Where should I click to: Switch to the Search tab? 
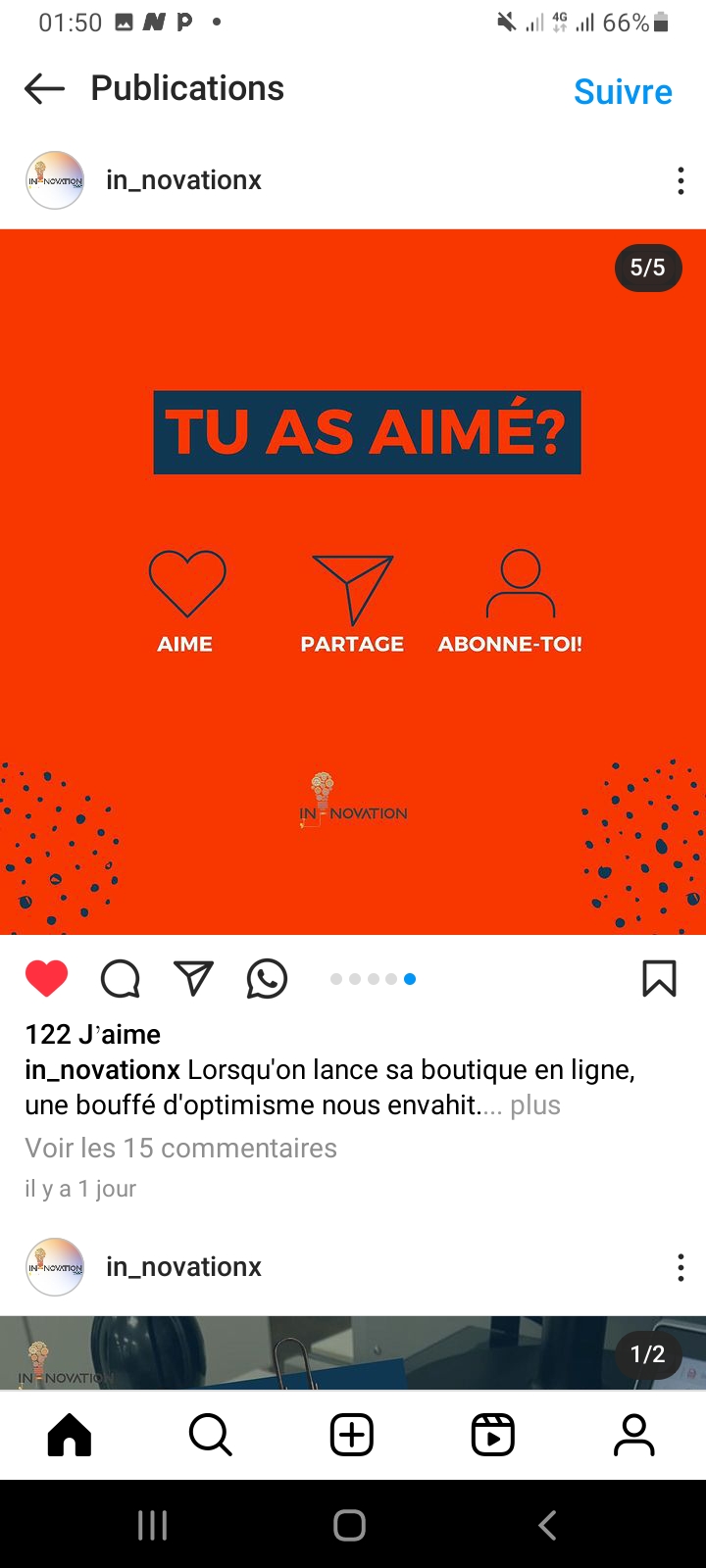pos(210,1436)
